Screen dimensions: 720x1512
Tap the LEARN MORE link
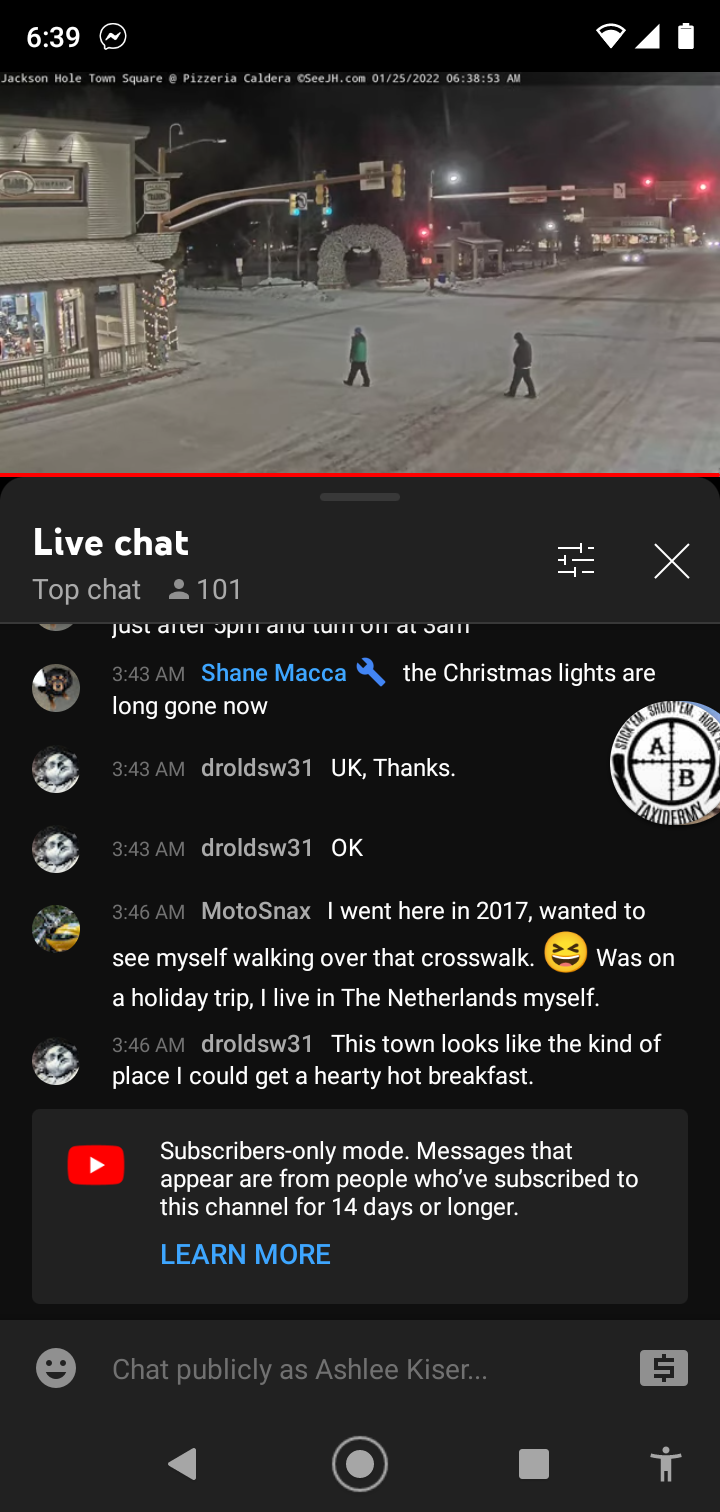(245, 1254)
